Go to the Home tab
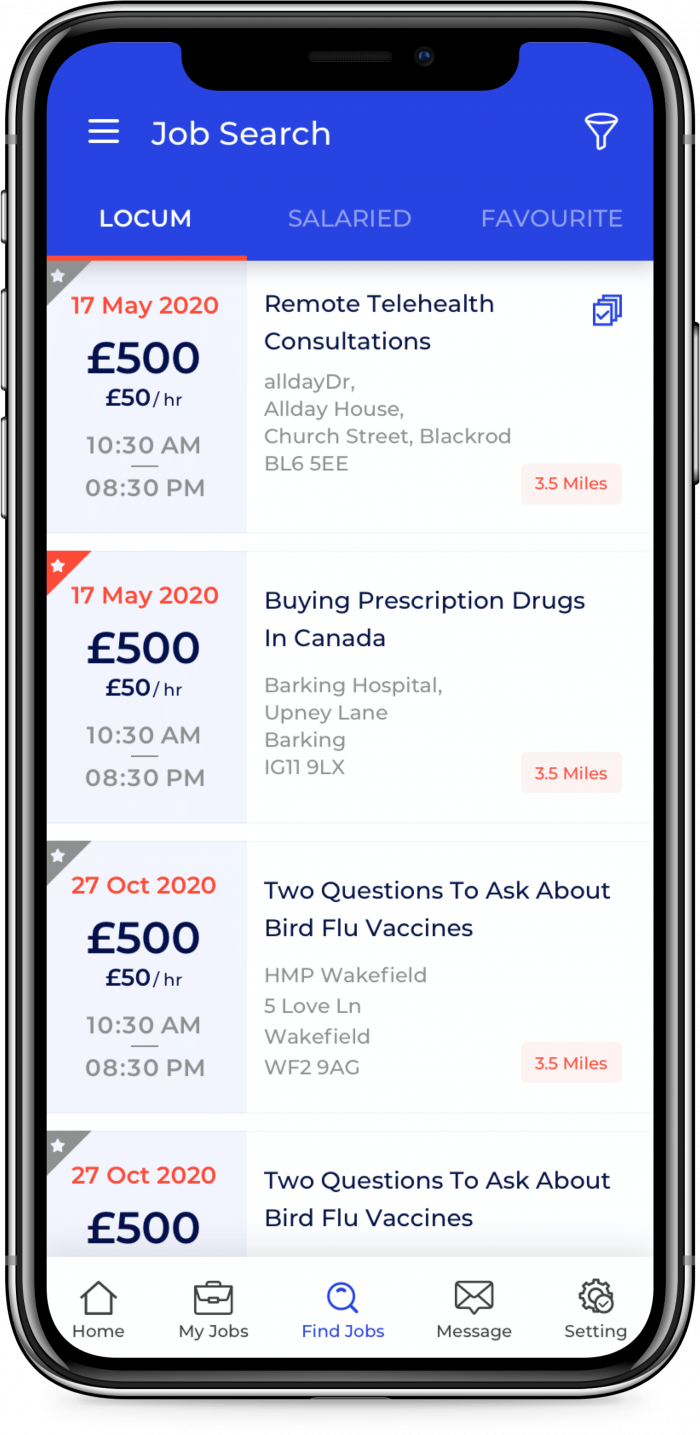 pyautogui.click(x=98, y=1311)
